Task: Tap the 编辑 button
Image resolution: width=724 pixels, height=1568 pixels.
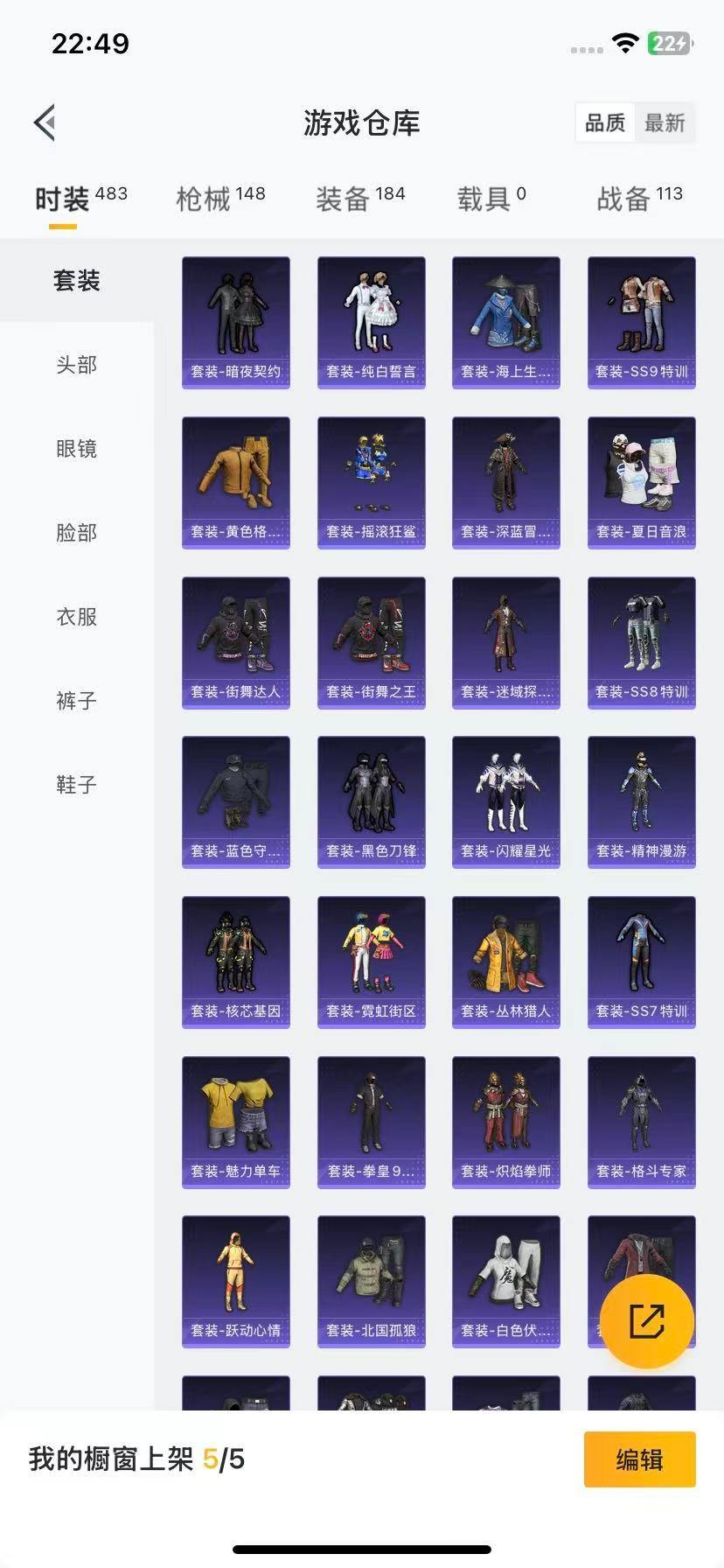Action: click(x=639, y=1459)
